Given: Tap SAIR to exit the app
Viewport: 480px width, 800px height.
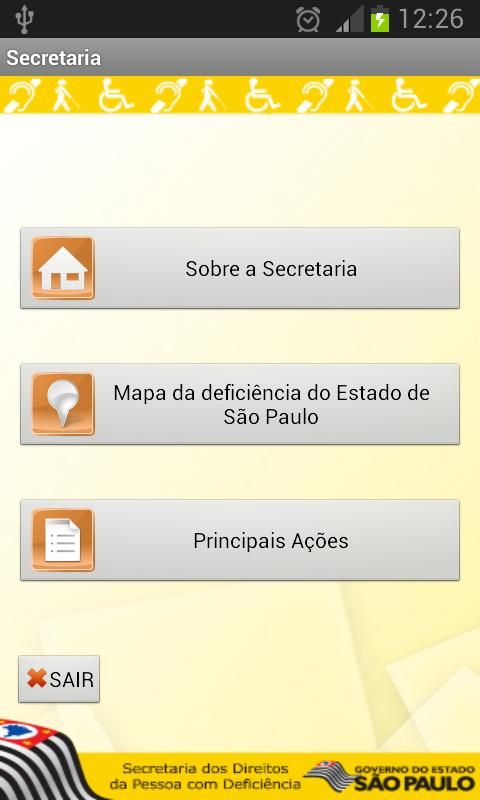Looking at the screenshot, I should coord(59,679).
